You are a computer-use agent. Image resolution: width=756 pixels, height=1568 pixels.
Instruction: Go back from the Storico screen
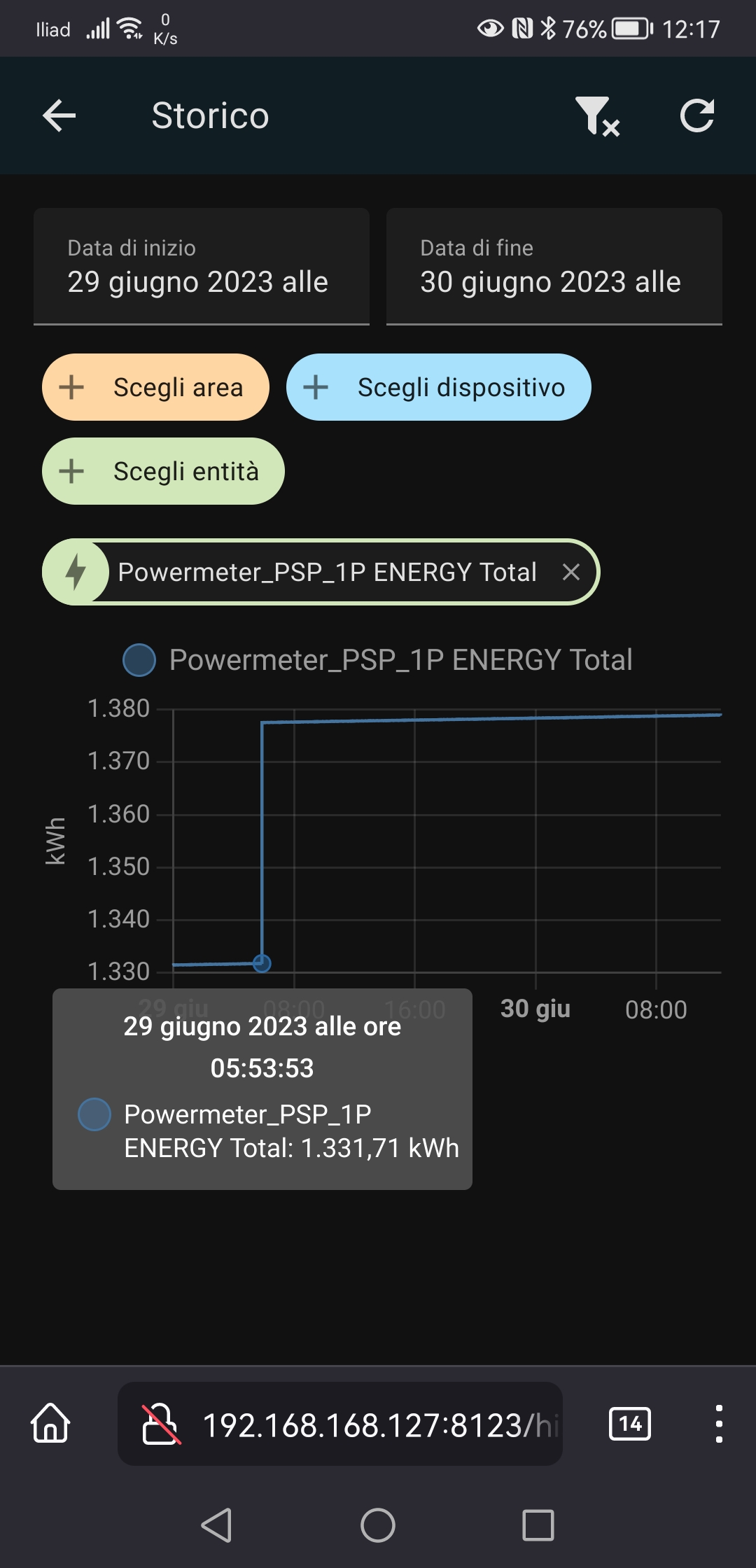click(59, 115)
